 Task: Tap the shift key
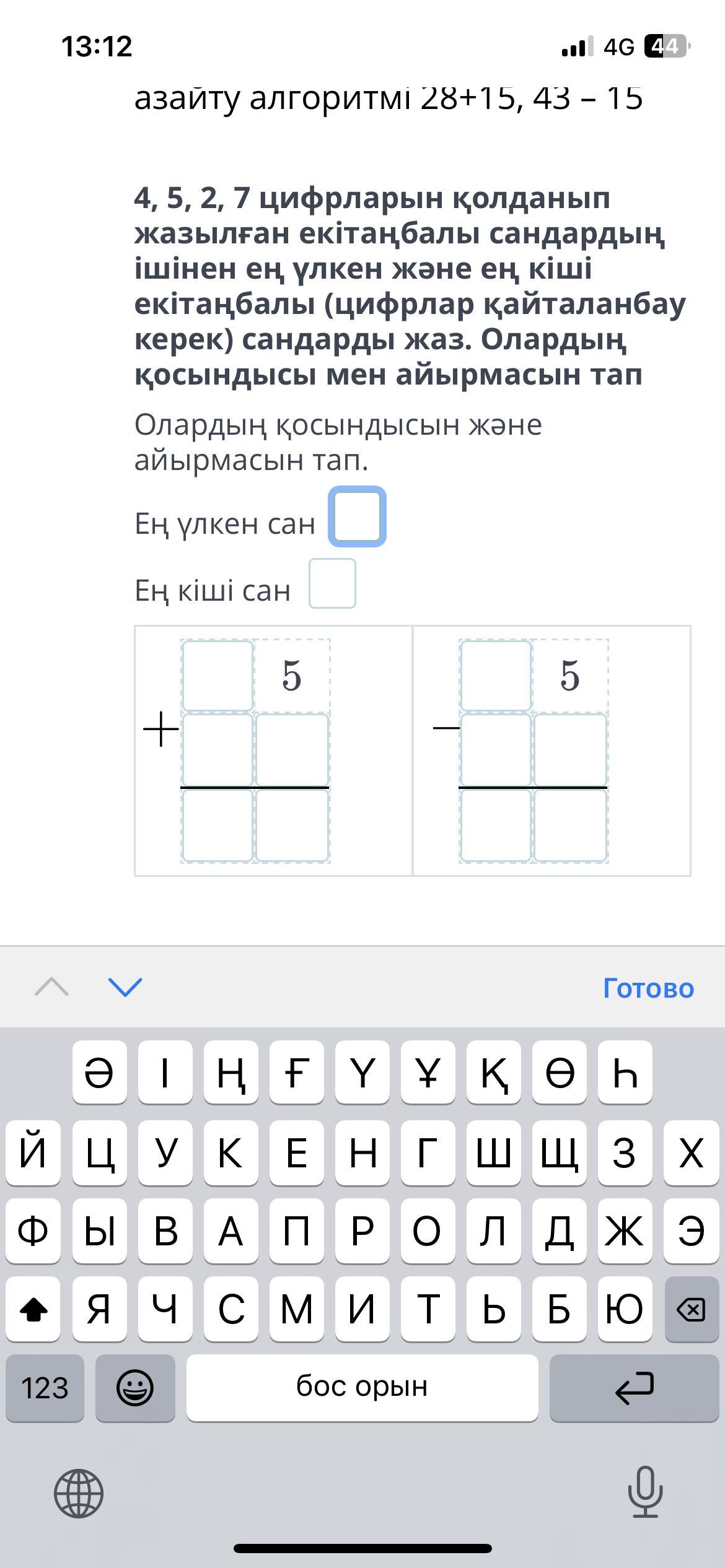coord(33,1310)
